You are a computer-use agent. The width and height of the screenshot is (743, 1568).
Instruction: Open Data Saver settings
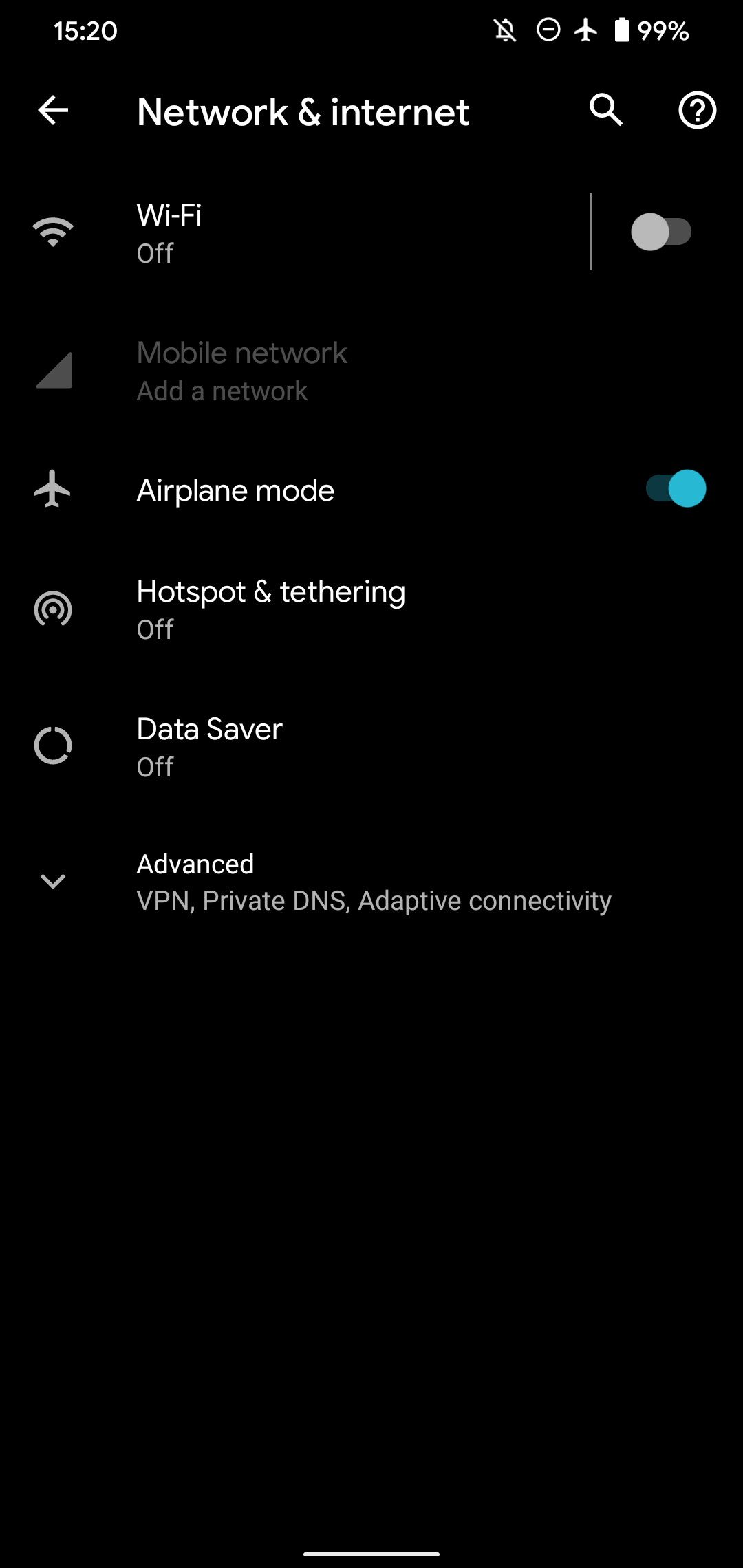coord(210,746)
